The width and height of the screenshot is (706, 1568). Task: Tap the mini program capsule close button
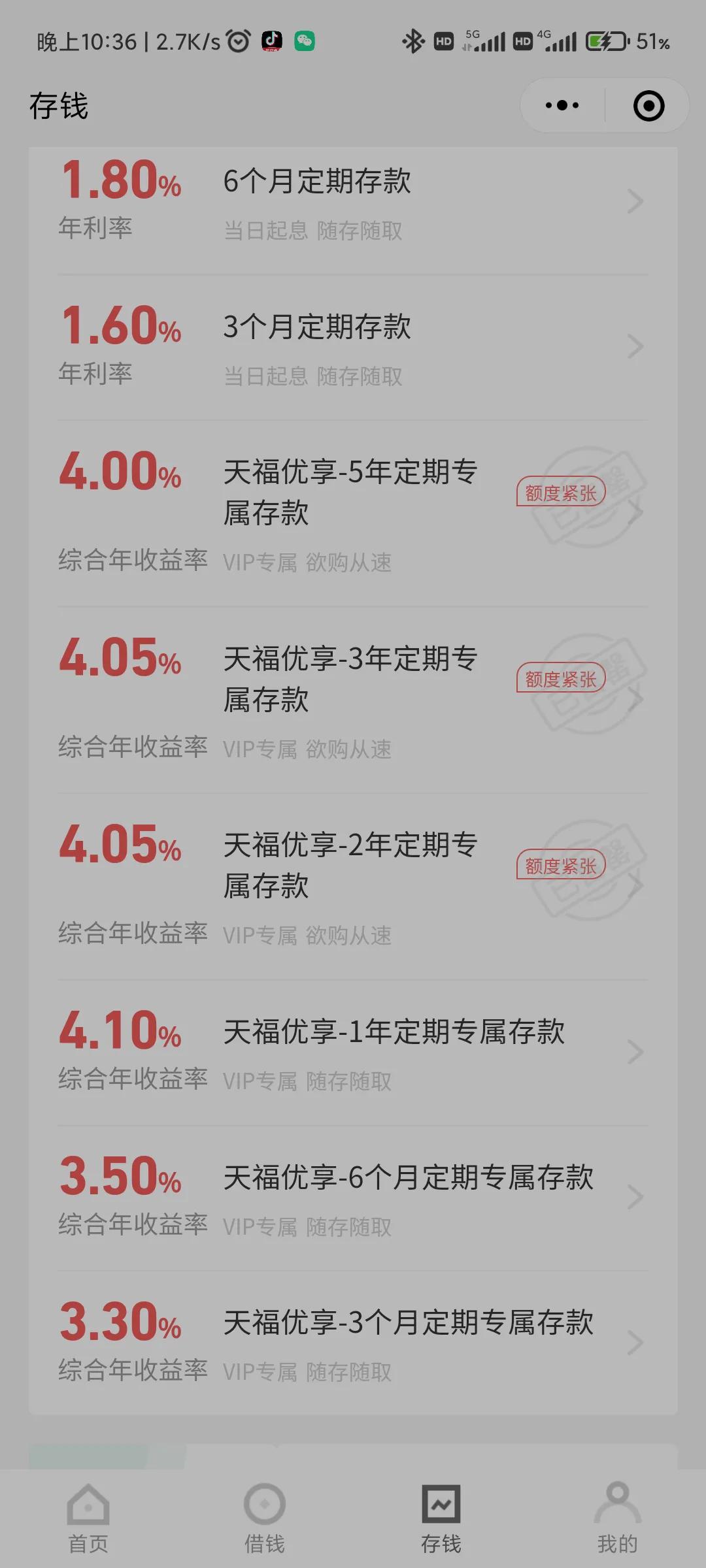point(649,105)
